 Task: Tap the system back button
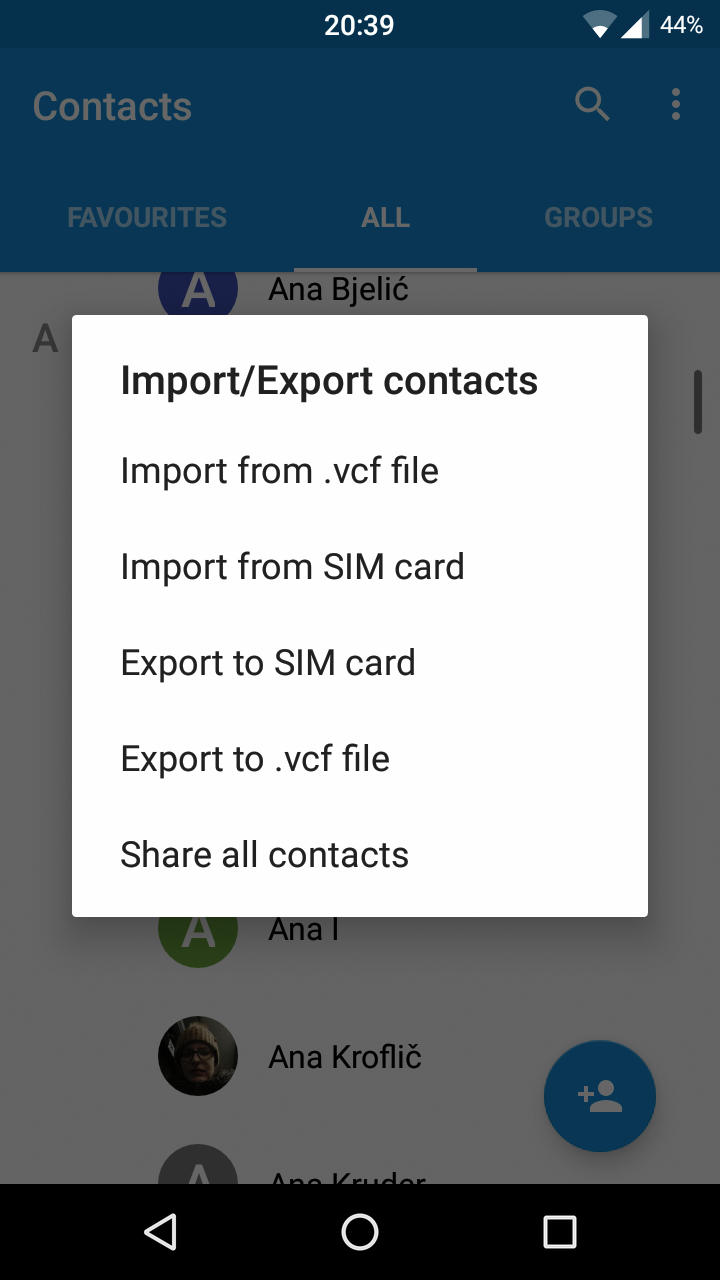tap(160, 1232)
